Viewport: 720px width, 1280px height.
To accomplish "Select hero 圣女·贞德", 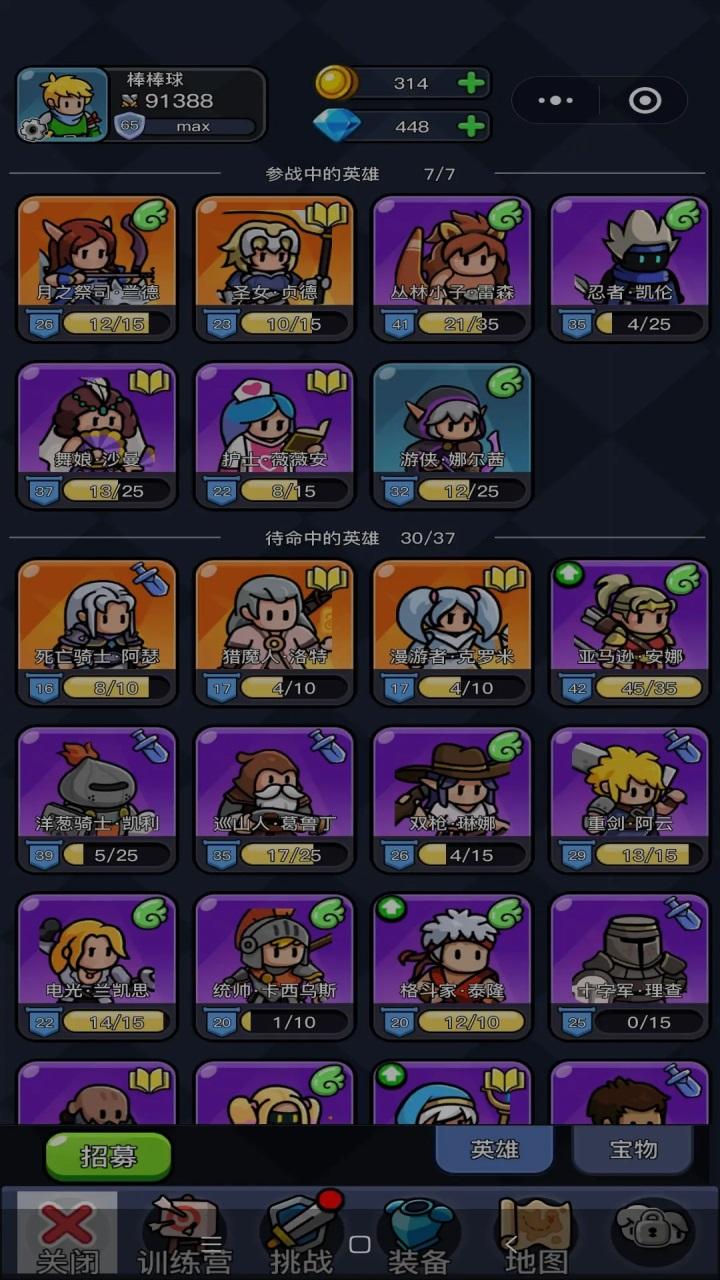I will point(274,267).
